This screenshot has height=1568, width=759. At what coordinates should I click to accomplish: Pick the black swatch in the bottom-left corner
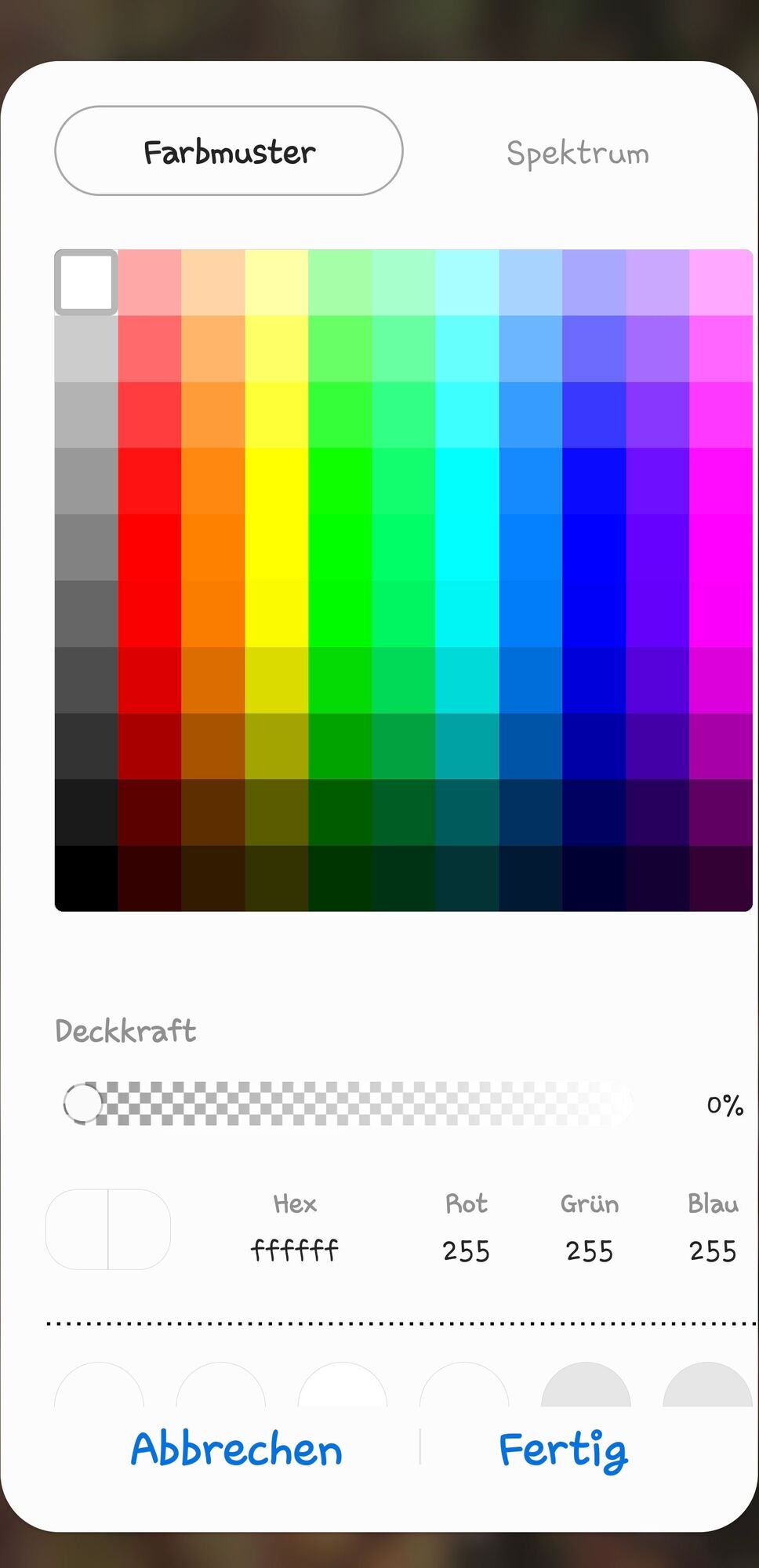click(x=86, y=878)
